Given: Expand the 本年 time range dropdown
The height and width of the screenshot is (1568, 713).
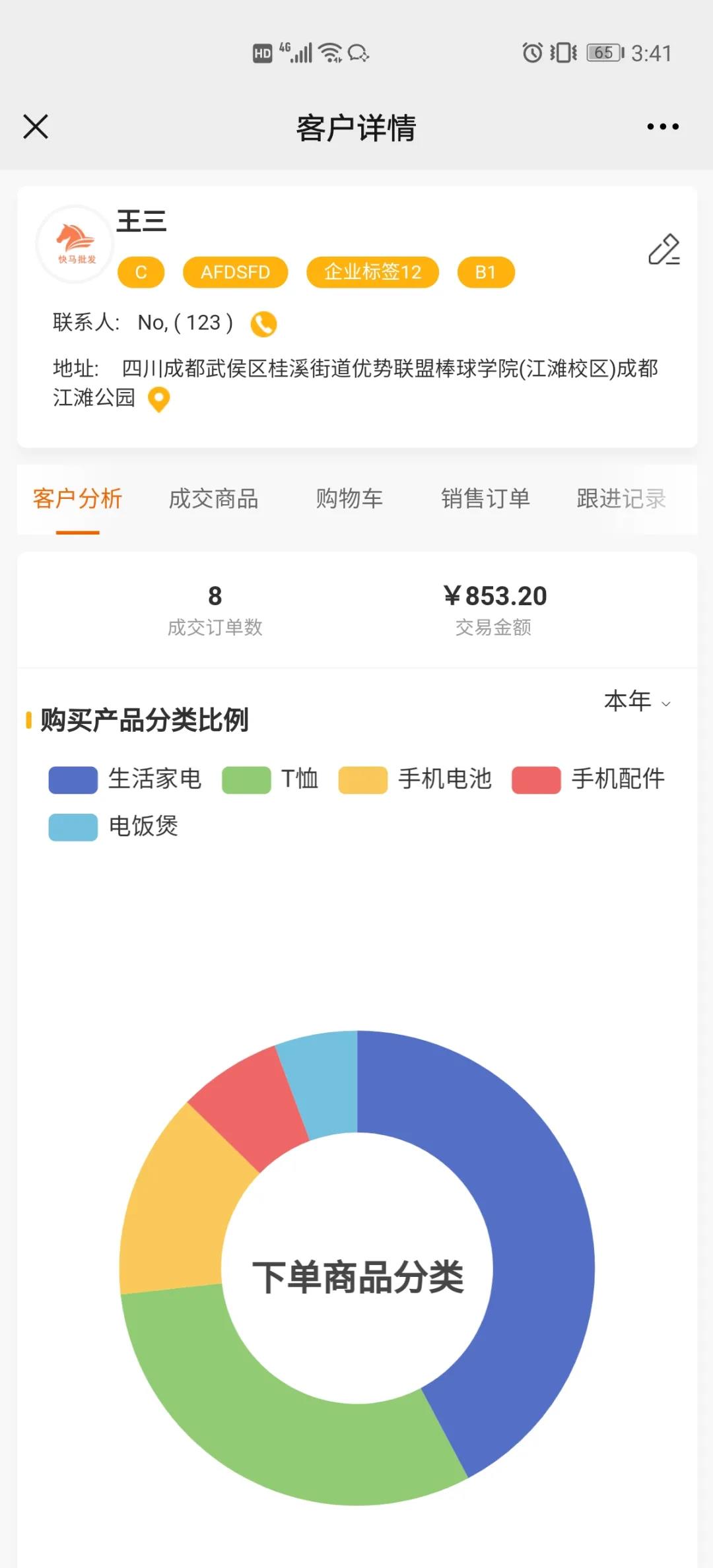Looking at the screenshot, I should 636,702.
